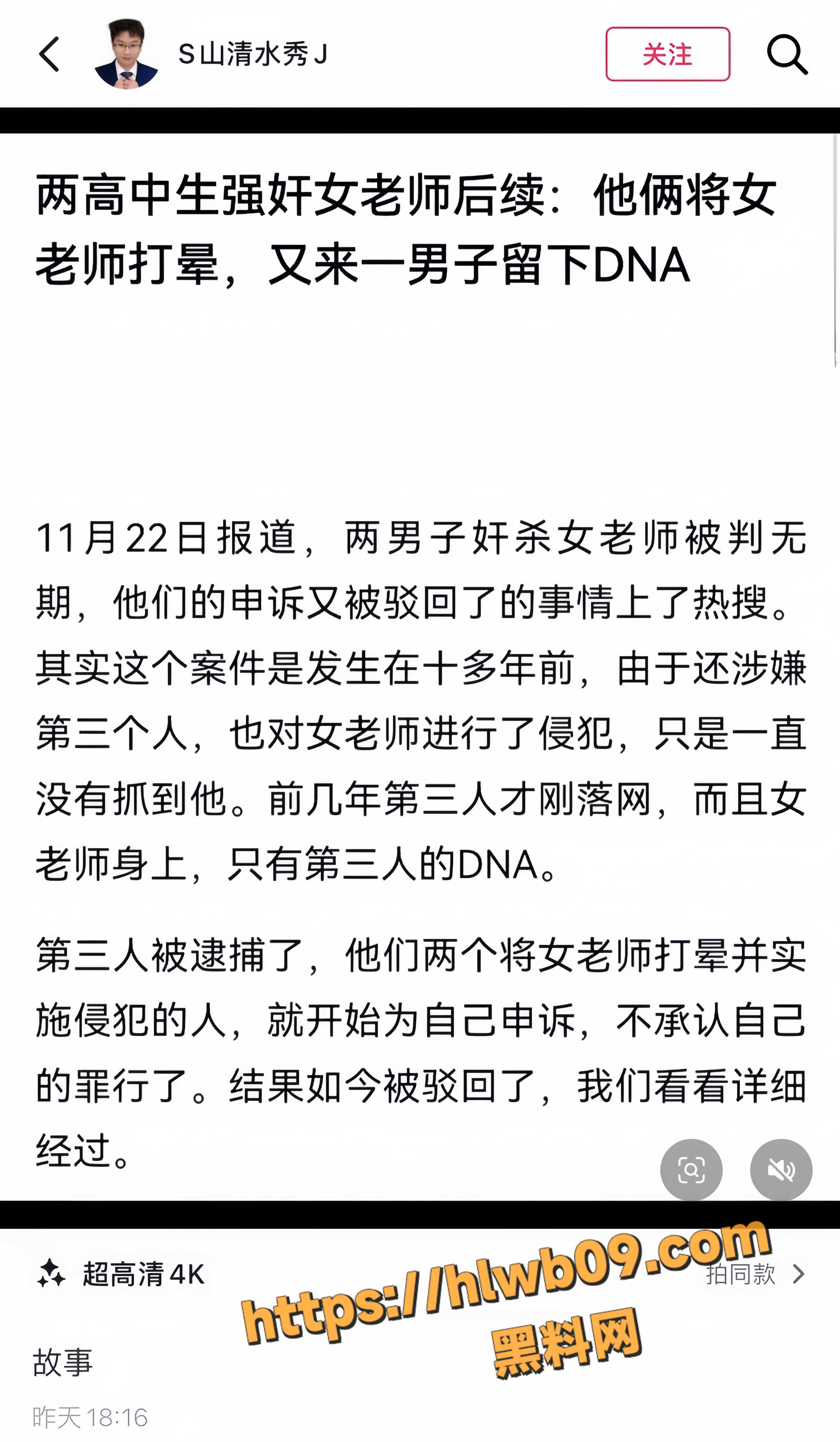Open S山清水秀J's profile avatar
840x1442 pixels.
click(x=126, y=54)
